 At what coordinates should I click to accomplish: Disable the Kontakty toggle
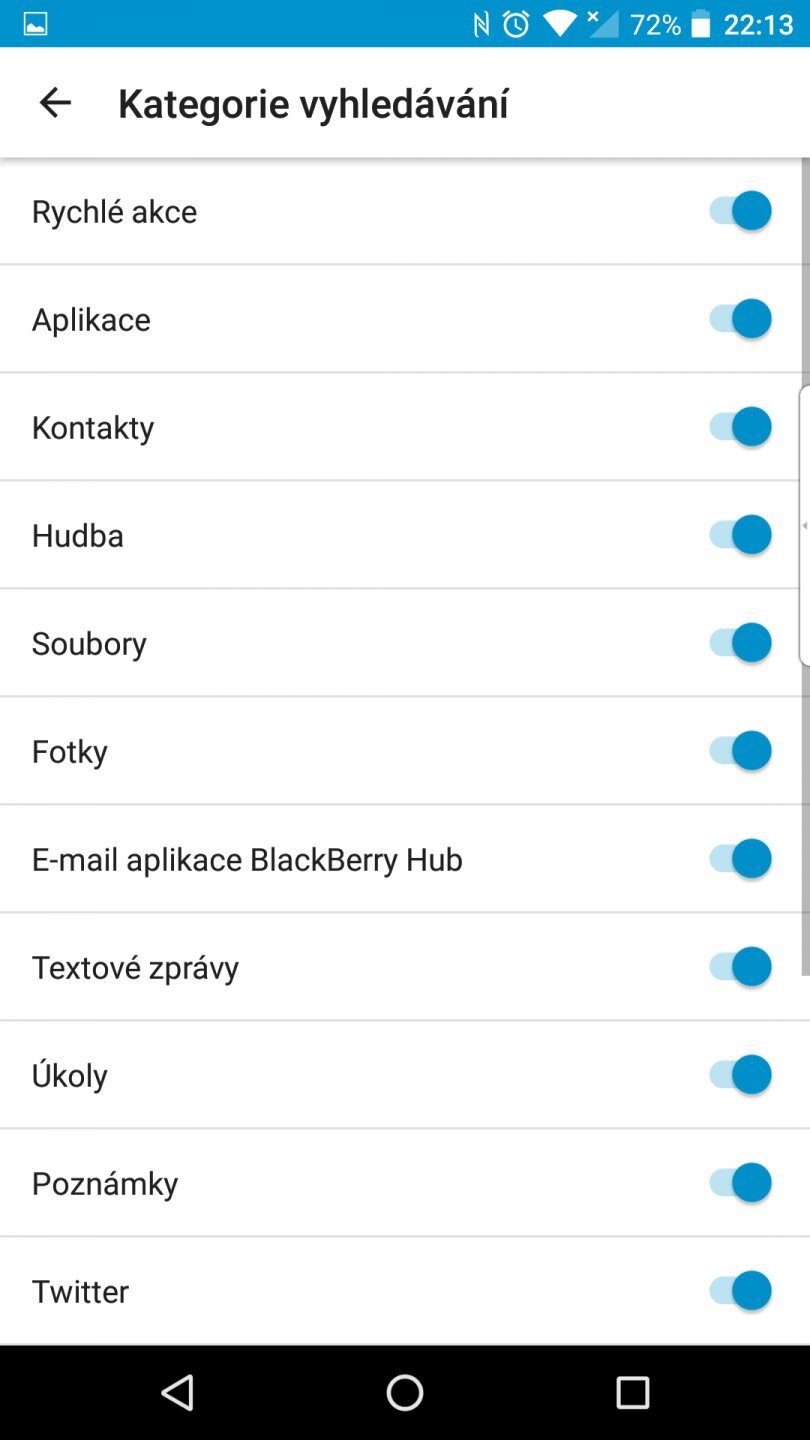point(740,426)
